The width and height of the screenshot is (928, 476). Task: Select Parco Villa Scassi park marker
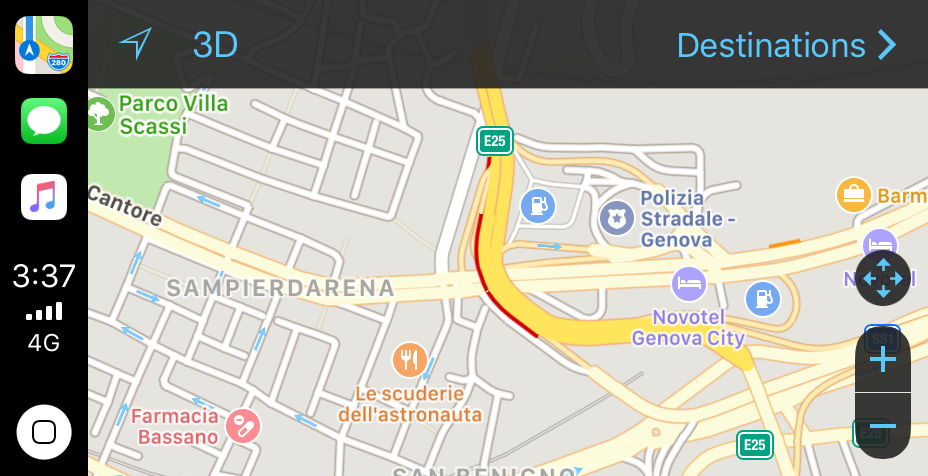click(99, 113)
